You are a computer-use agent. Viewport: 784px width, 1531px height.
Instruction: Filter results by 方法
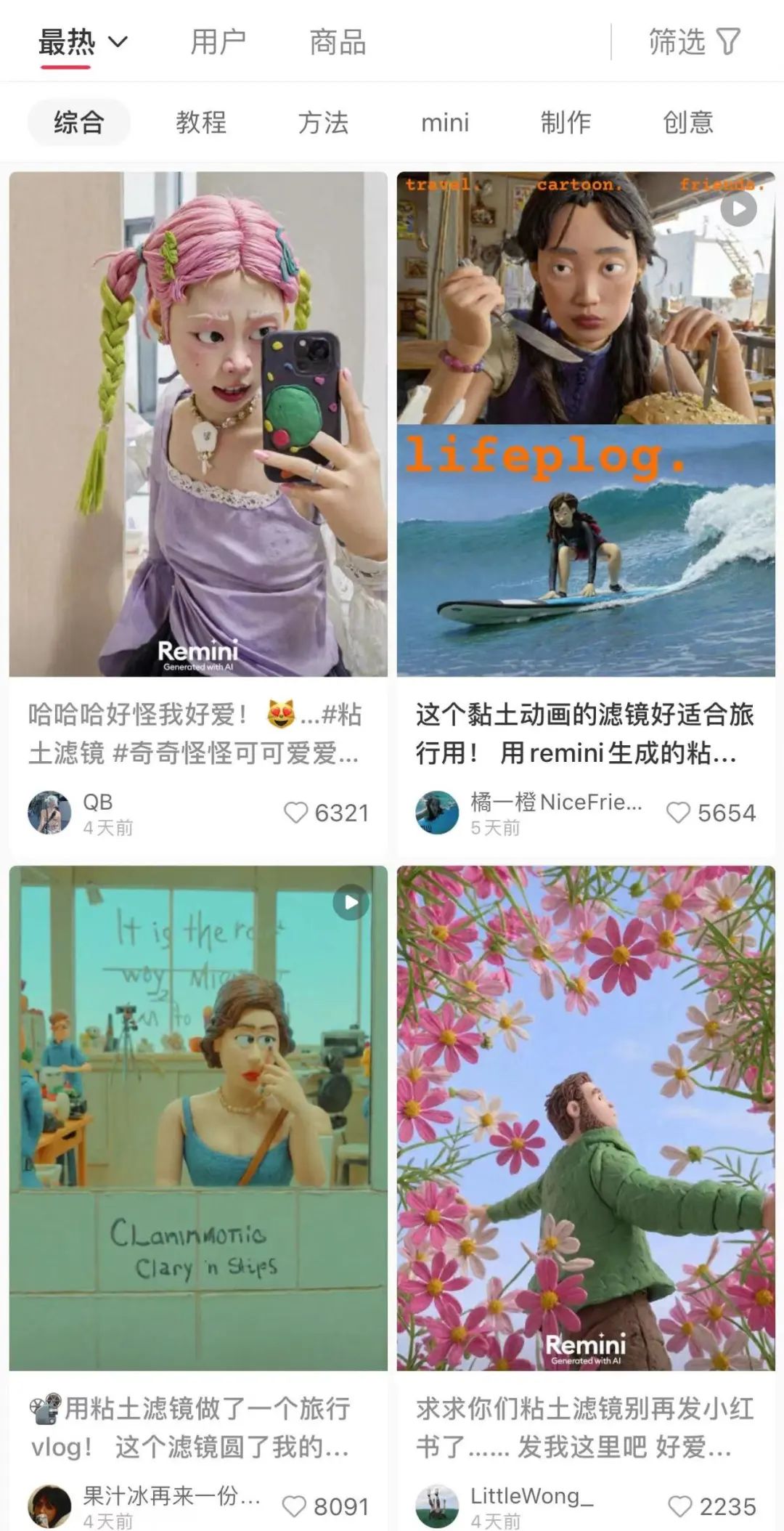point(323,122)
